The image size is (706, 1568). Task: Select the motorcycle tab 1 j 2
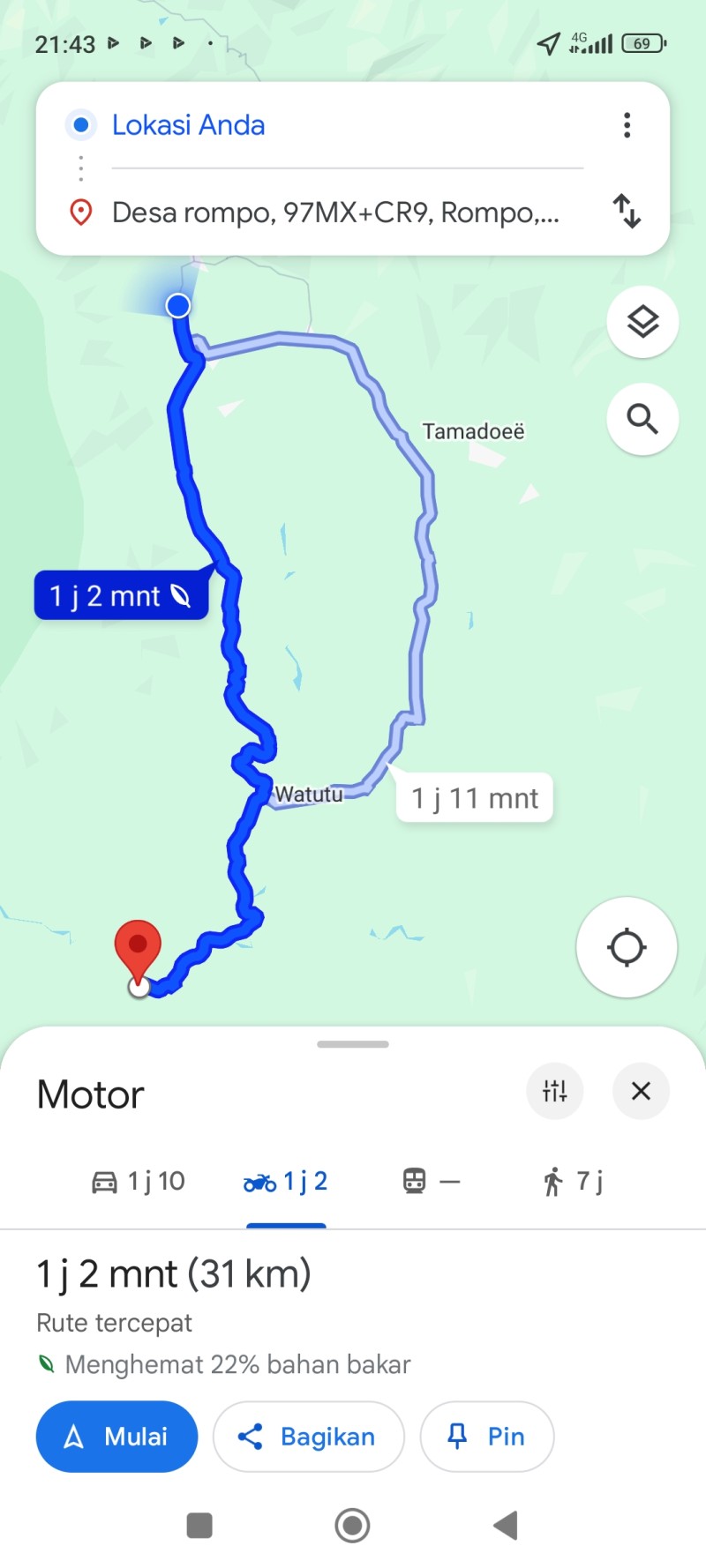286,1181
